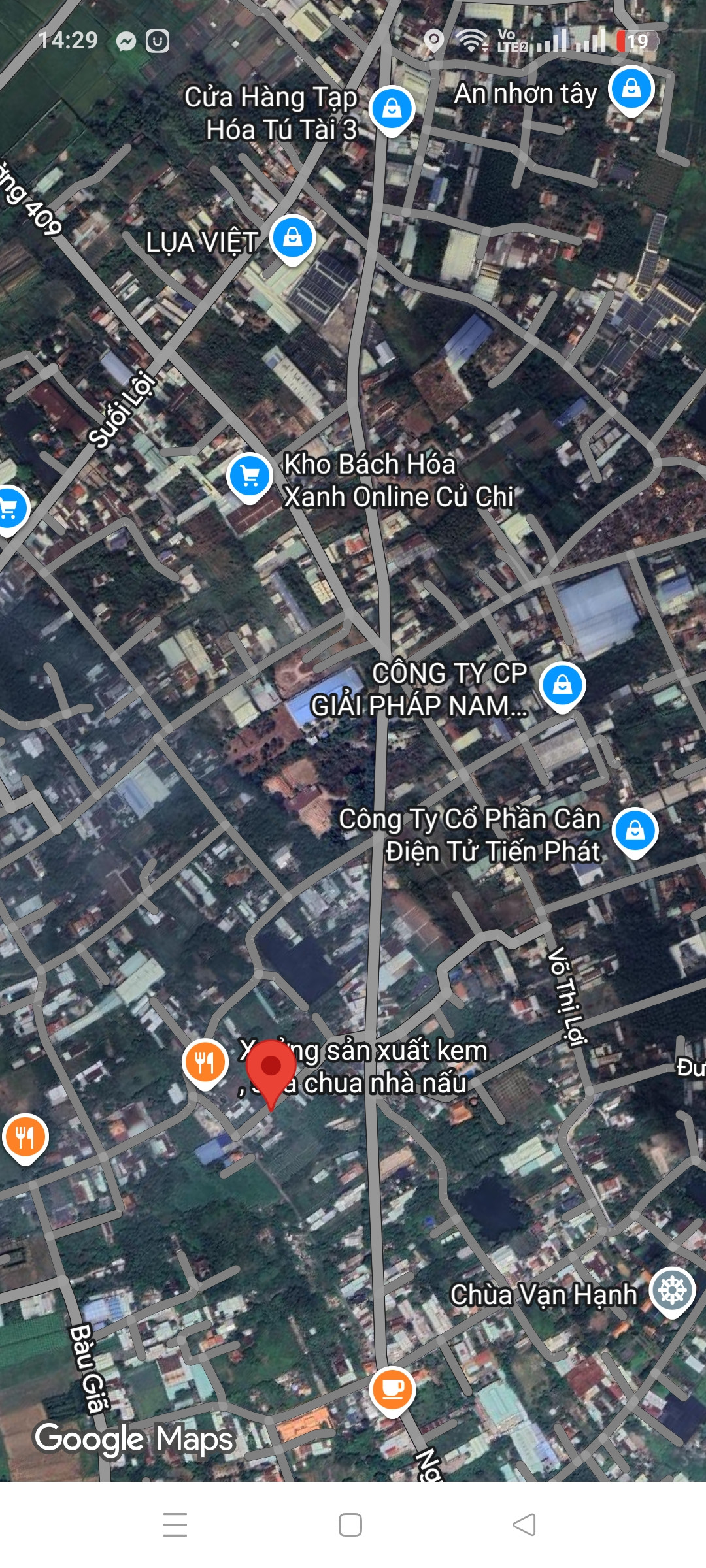The width and height of the screenshot is (706, 1568).
Task: Go to the home screen
Action: (350, 1525)
